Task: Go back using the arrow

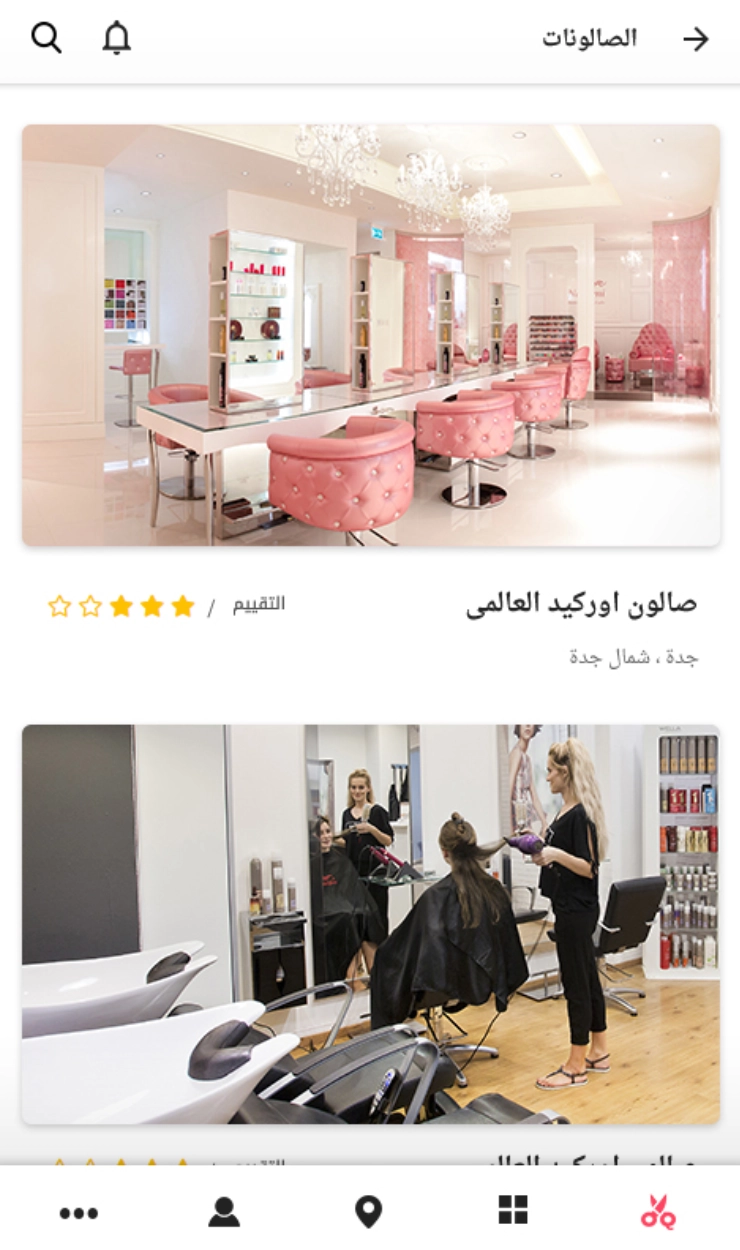Action: coord(695,39)
